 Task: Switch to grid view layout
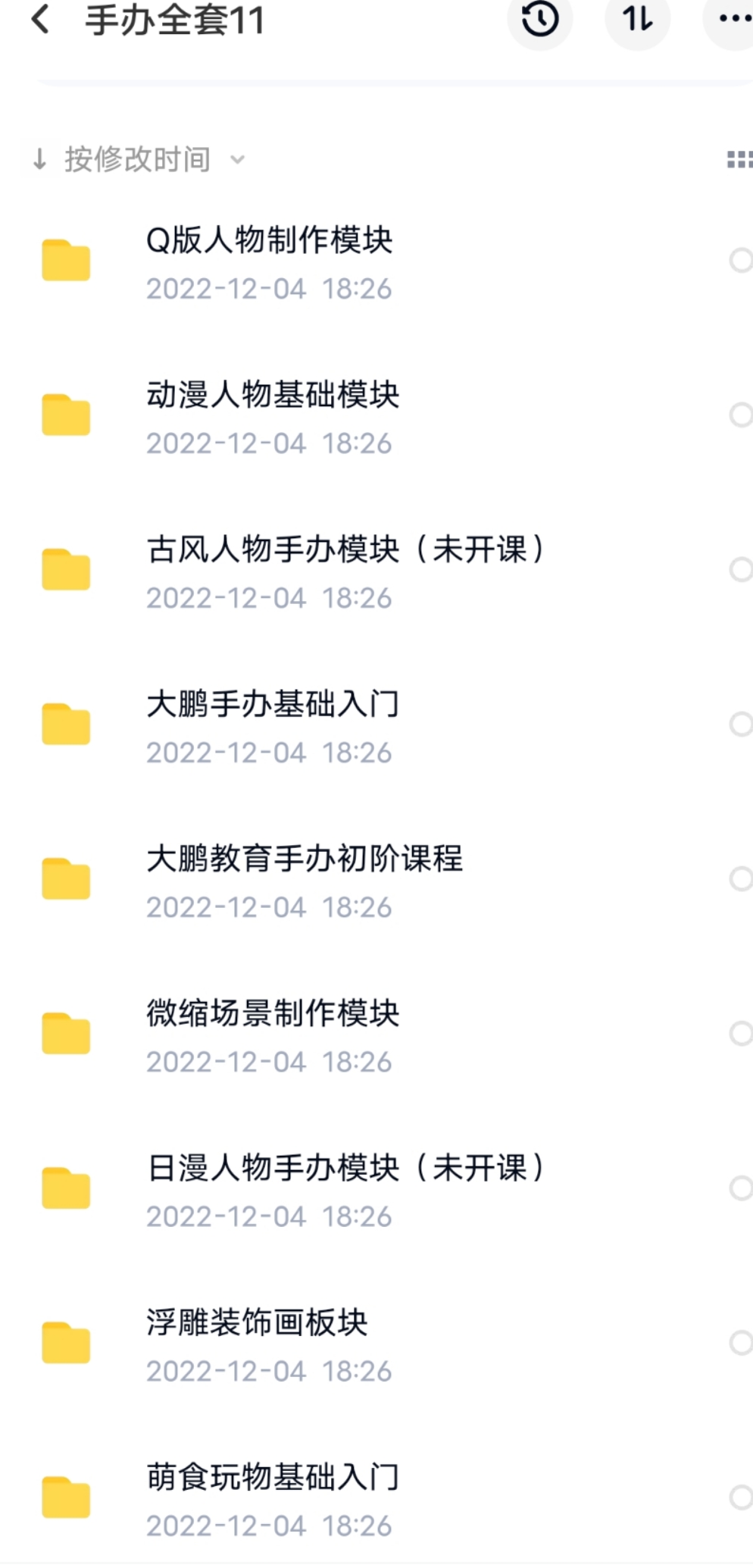point(739,159)
